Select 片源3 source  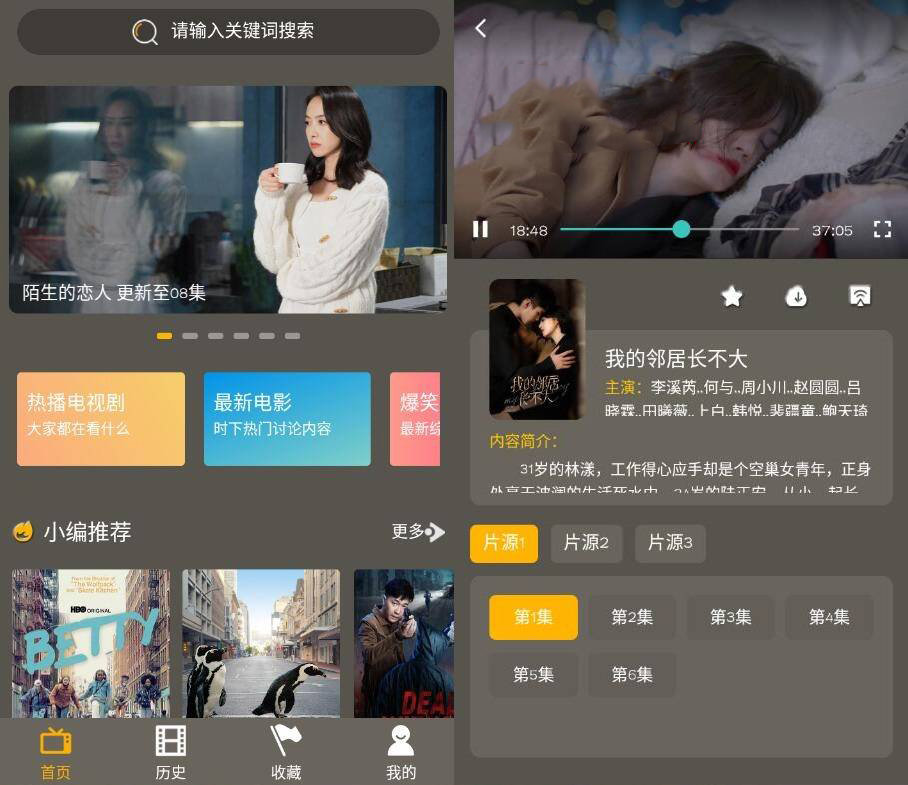(670, 543)
